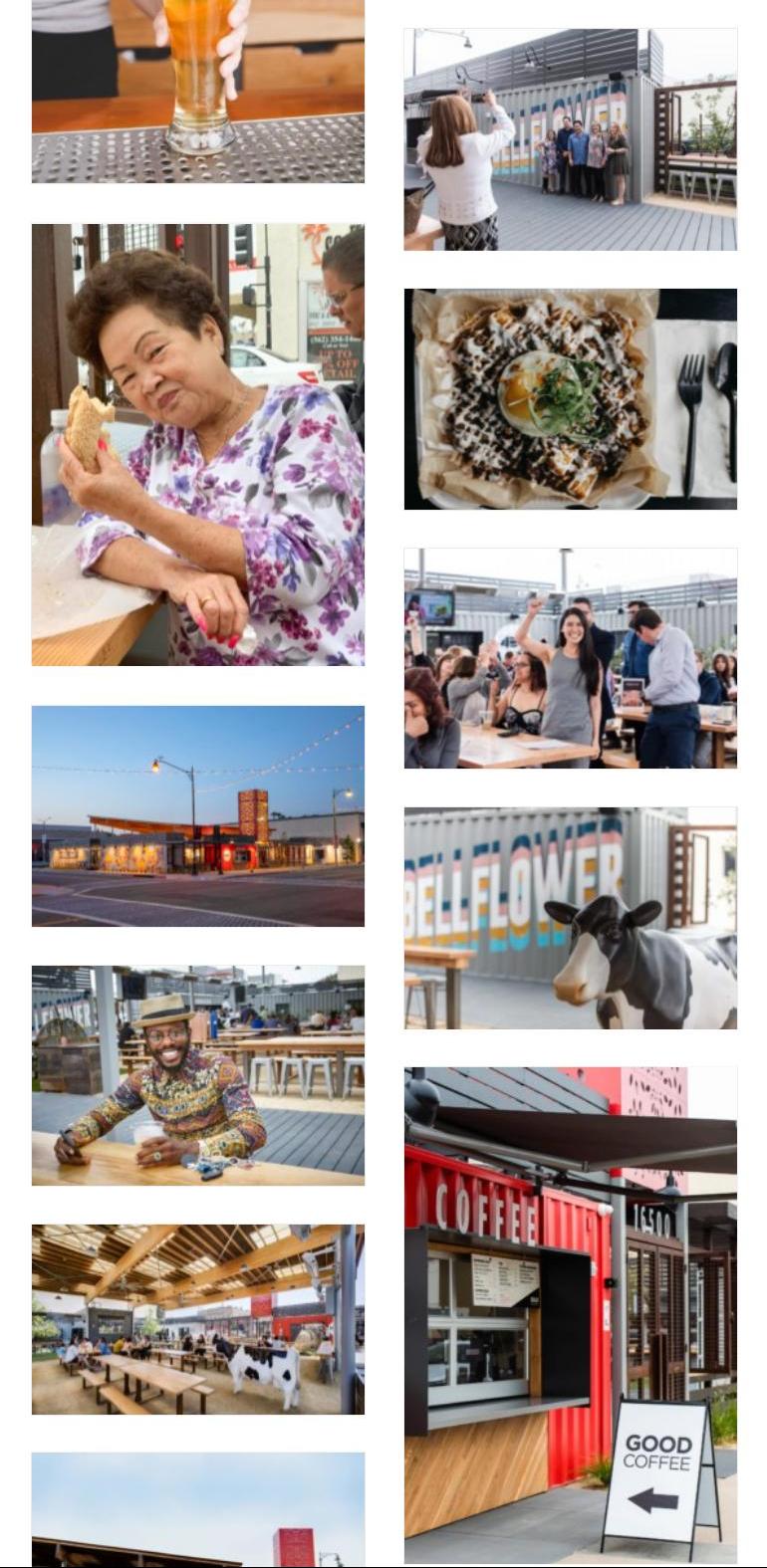View photo of man in straw hat

(197, 1075)
